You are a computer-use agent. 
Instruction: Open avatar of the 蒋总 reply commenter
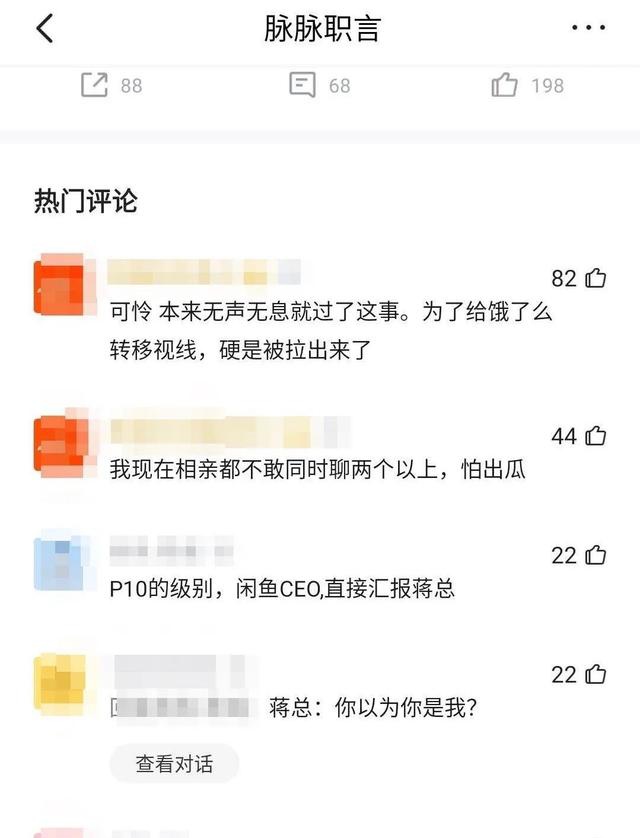coord(58,684)
